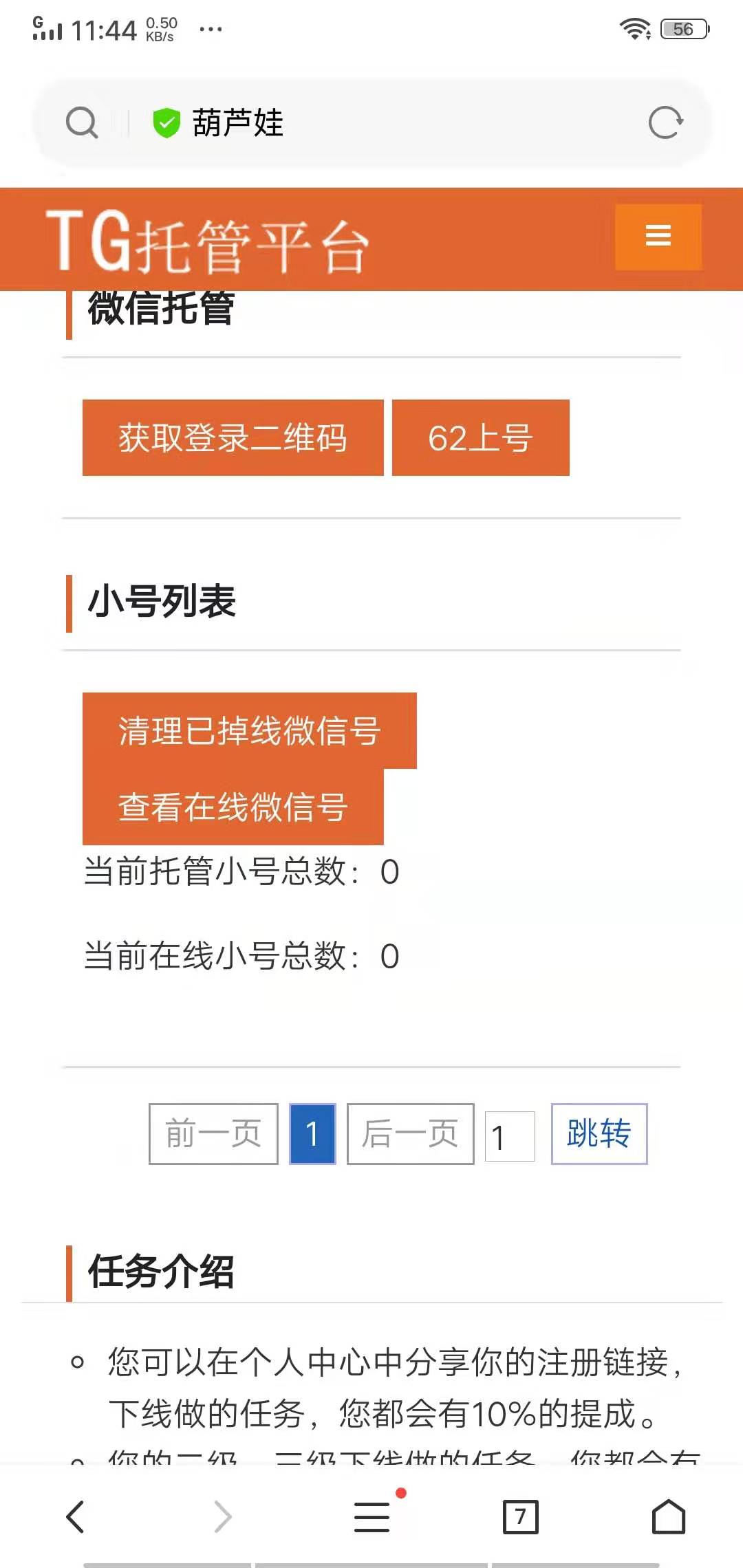Tap the 62上号 button
743x1568 pixels.
click(x=480, y=438)
